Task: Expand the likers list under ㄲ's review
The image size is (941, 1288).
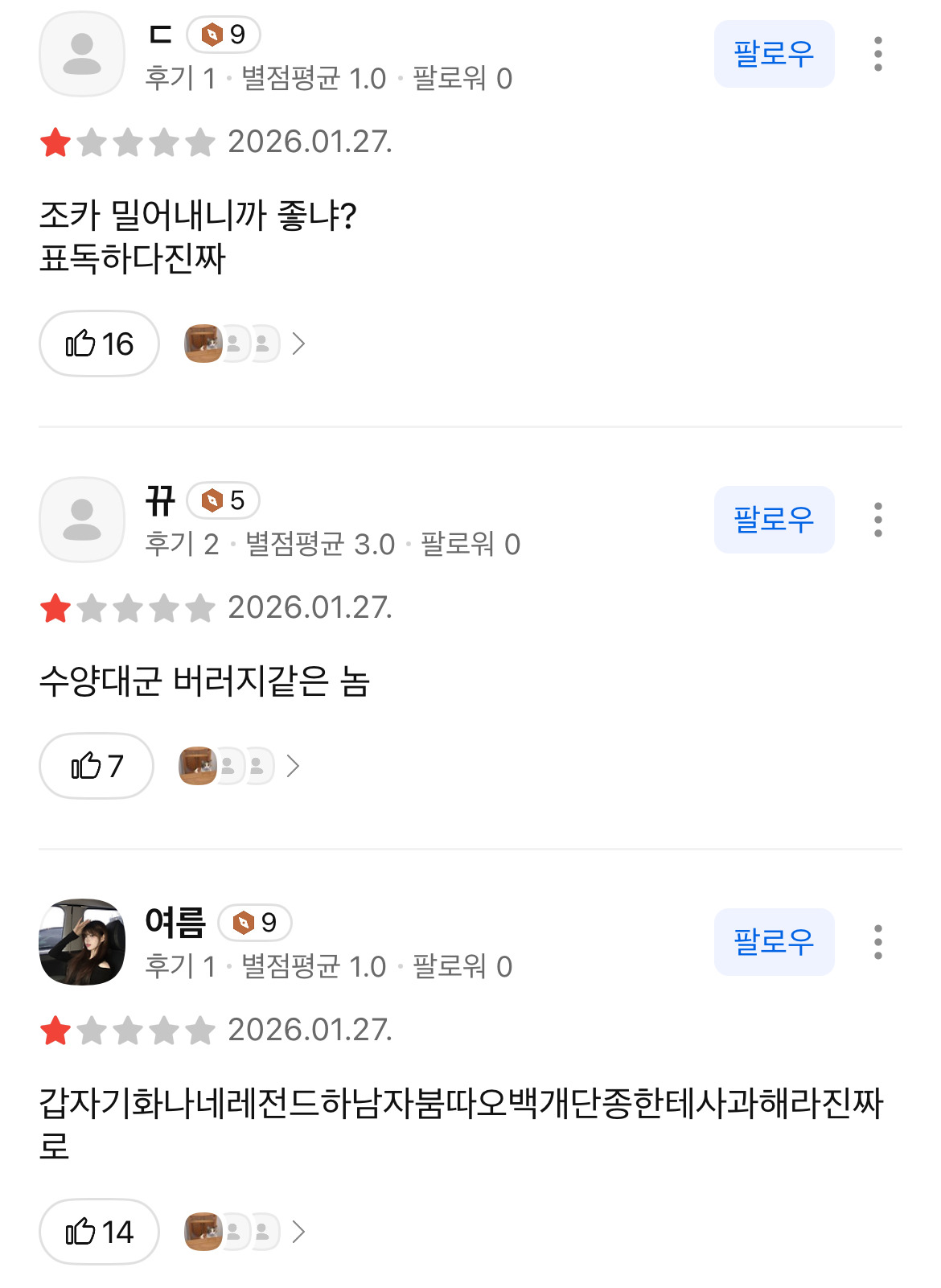Action: tap(293, 766)
